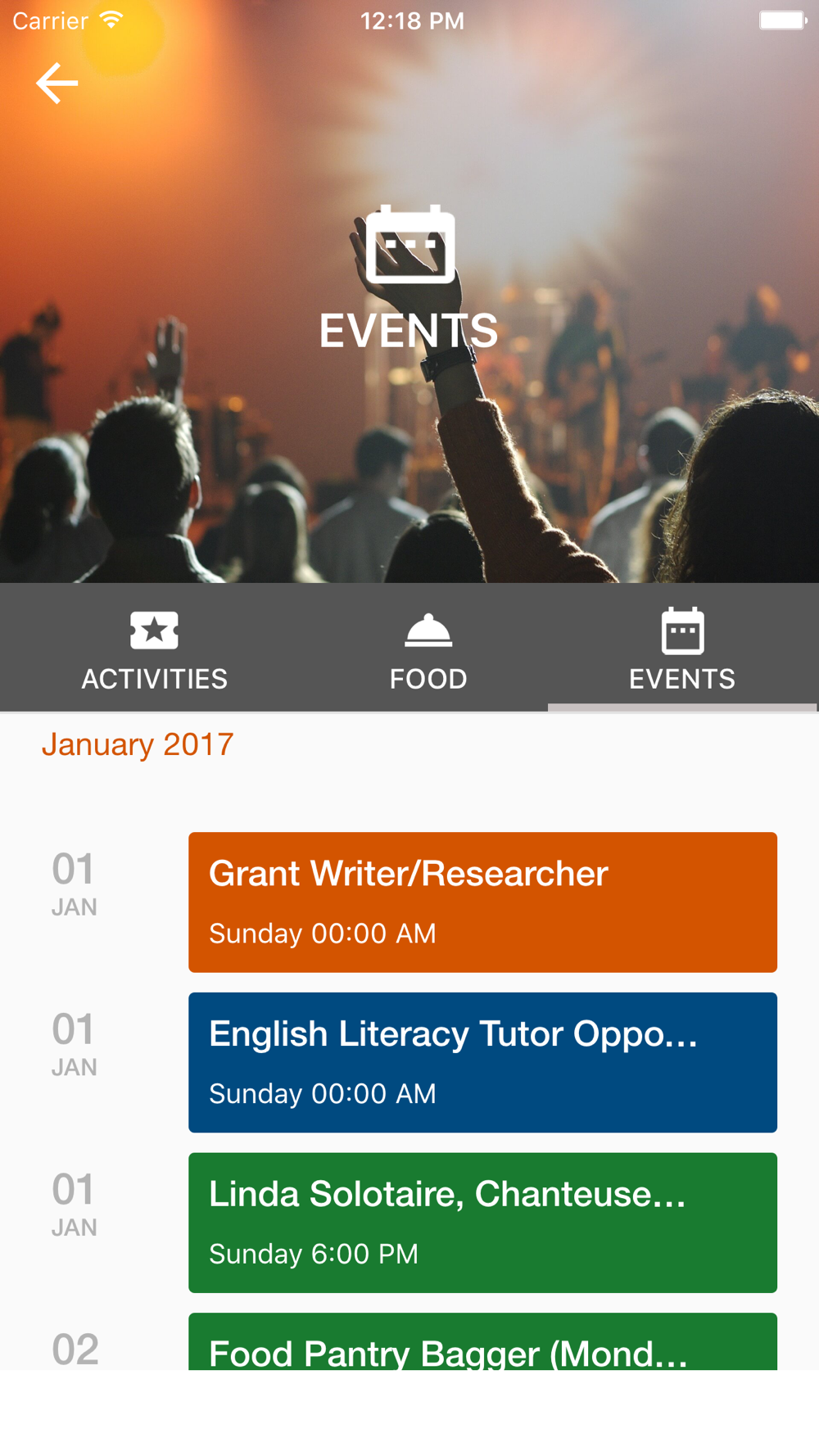Image resolution: width=819 pixels, height=1456 pixels.
Task: View the Linda Solotaire, Chanteuse event
Action: pos(482,1223)
